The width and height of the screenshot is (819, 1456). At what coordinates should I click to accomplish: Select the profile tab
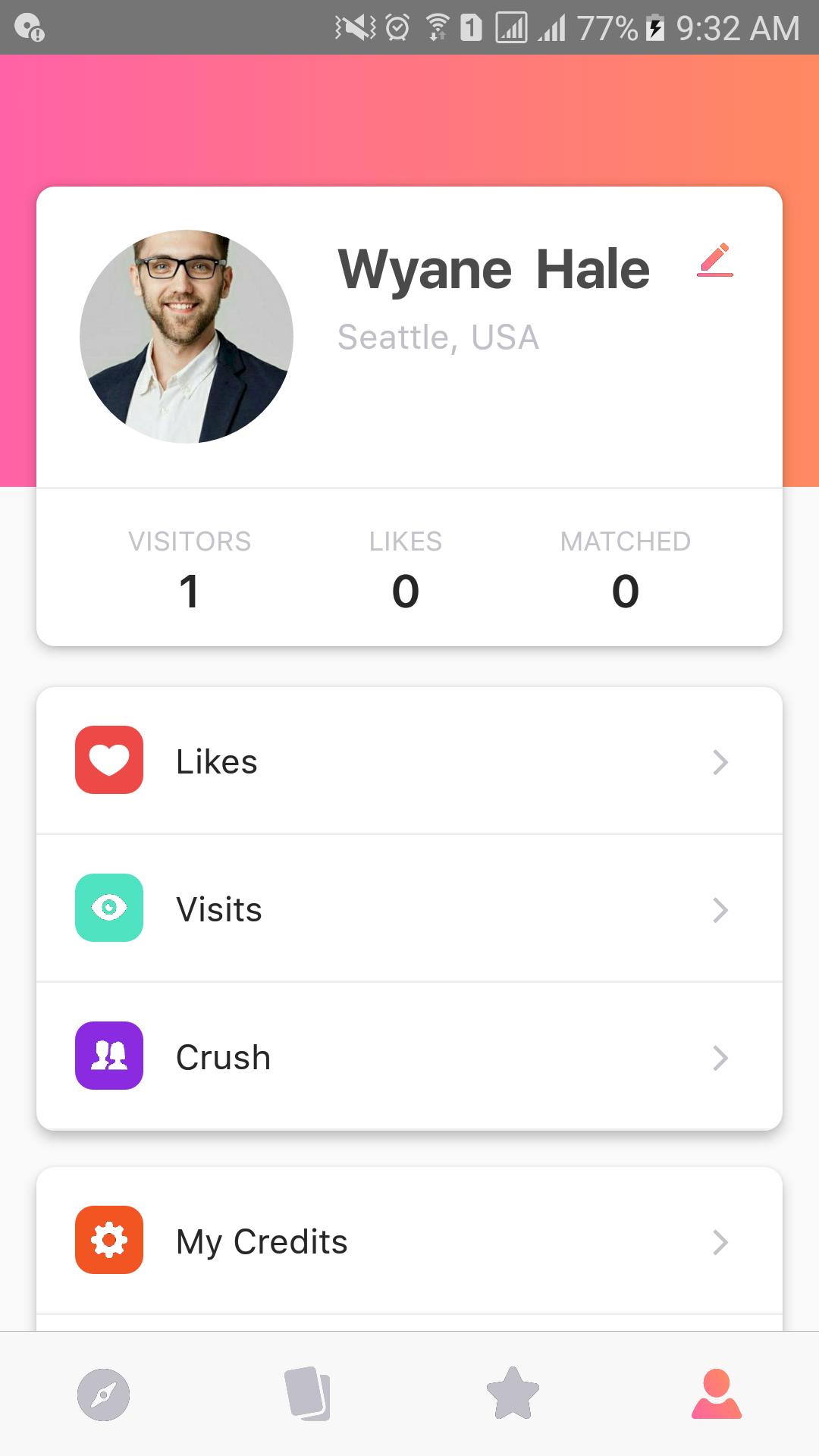tap(716, 1394)
